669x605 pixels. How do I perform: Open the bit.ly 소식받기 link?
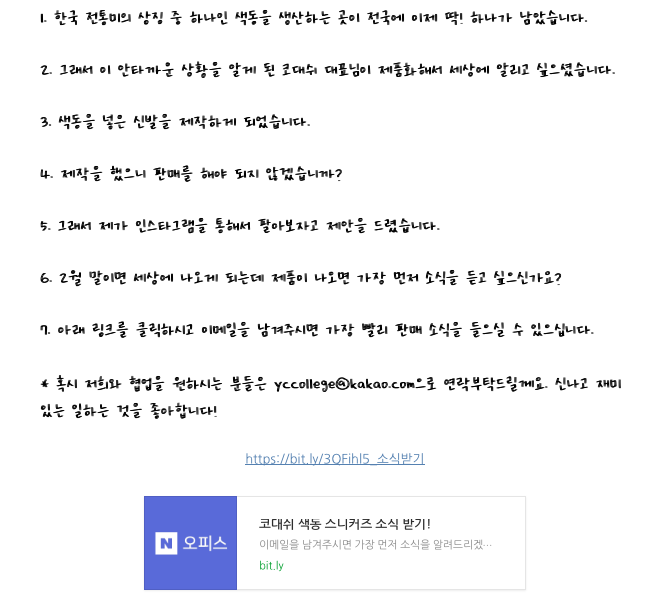[334, 459]
